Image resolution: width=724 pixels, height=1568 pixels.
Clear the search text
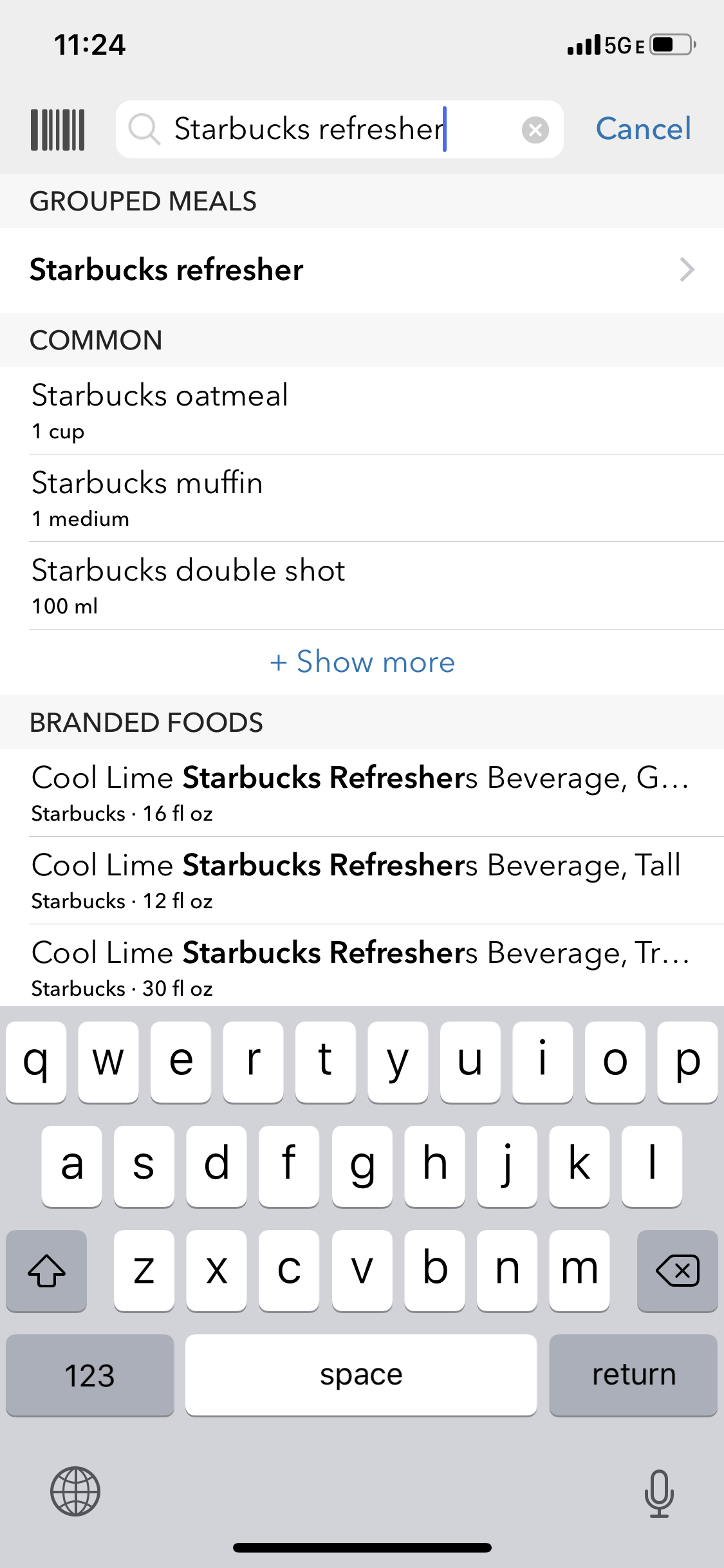535,130
